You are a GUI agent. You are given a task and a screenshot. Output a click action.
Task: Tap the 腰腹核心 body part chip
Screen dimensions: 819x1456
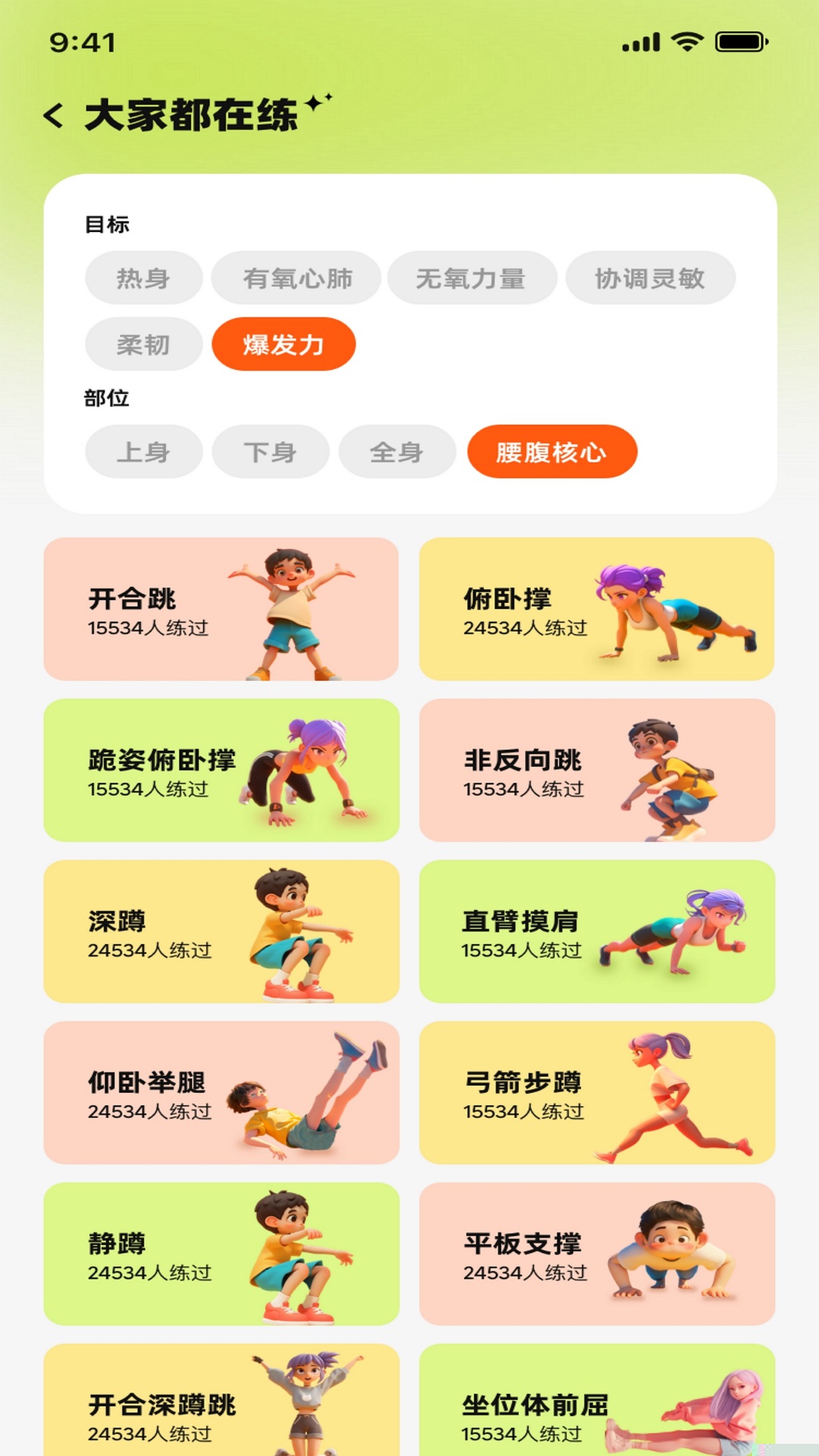point(551,452)
